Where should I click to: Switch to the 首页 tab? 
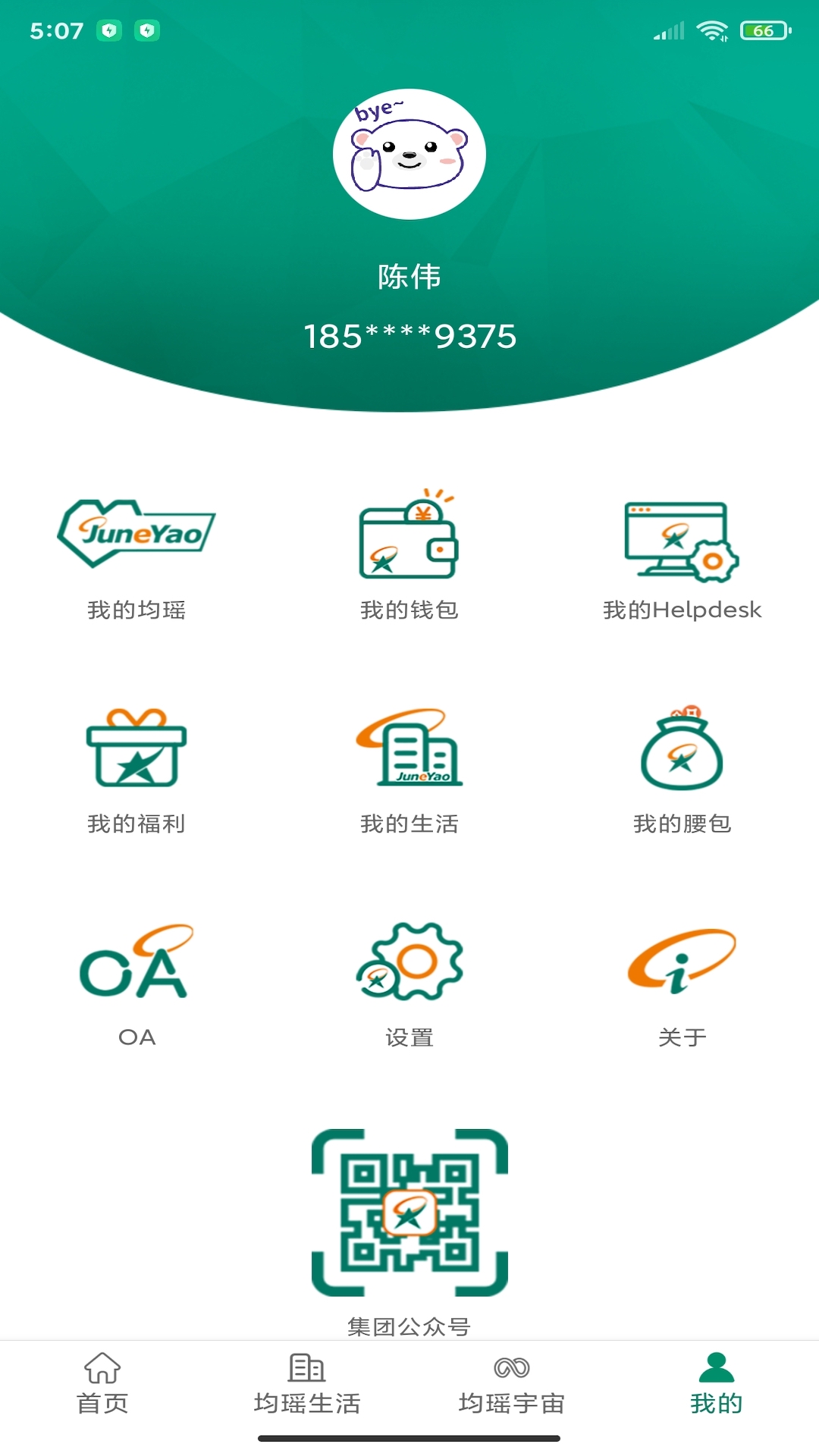(x=102, y=1383)
